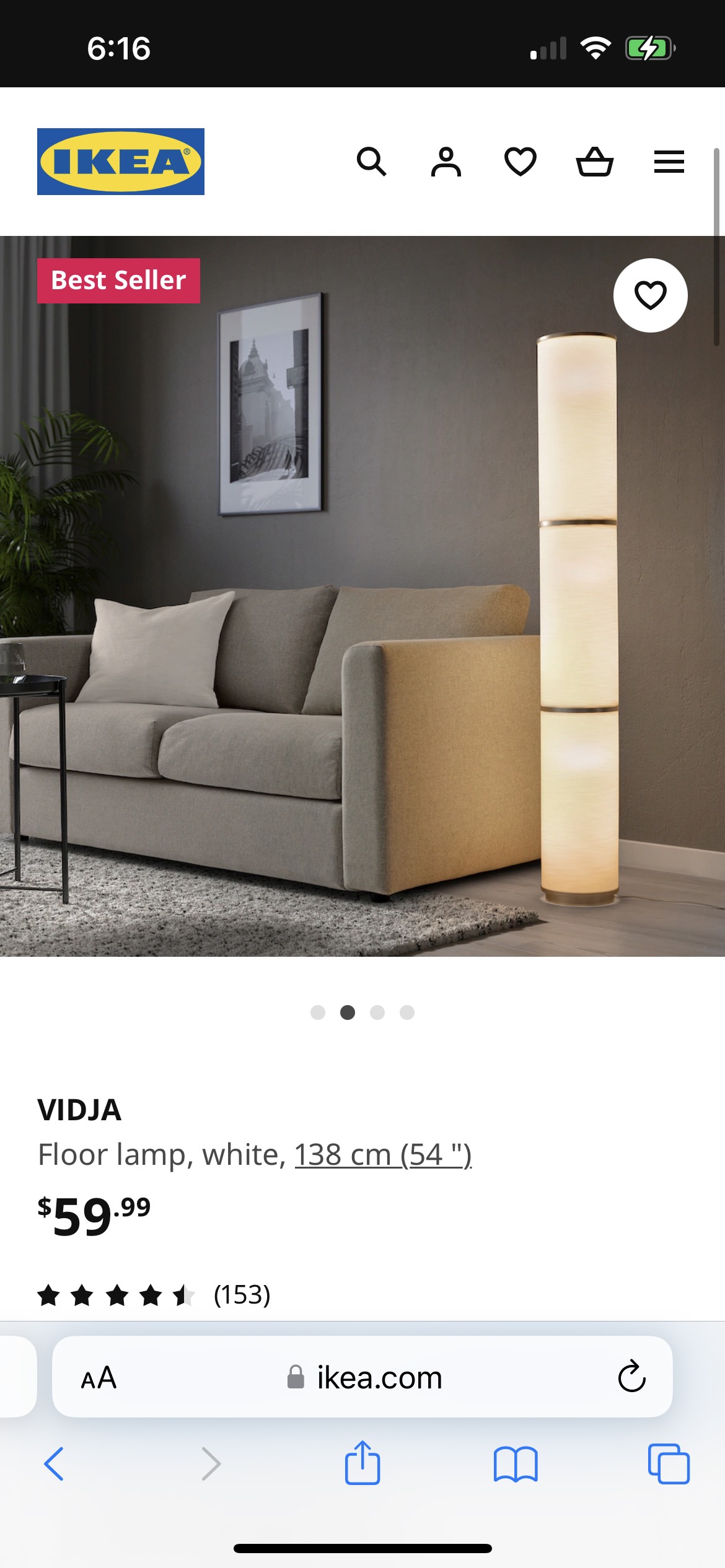Open the 153 customer reviews

[x=241, y=1295]
